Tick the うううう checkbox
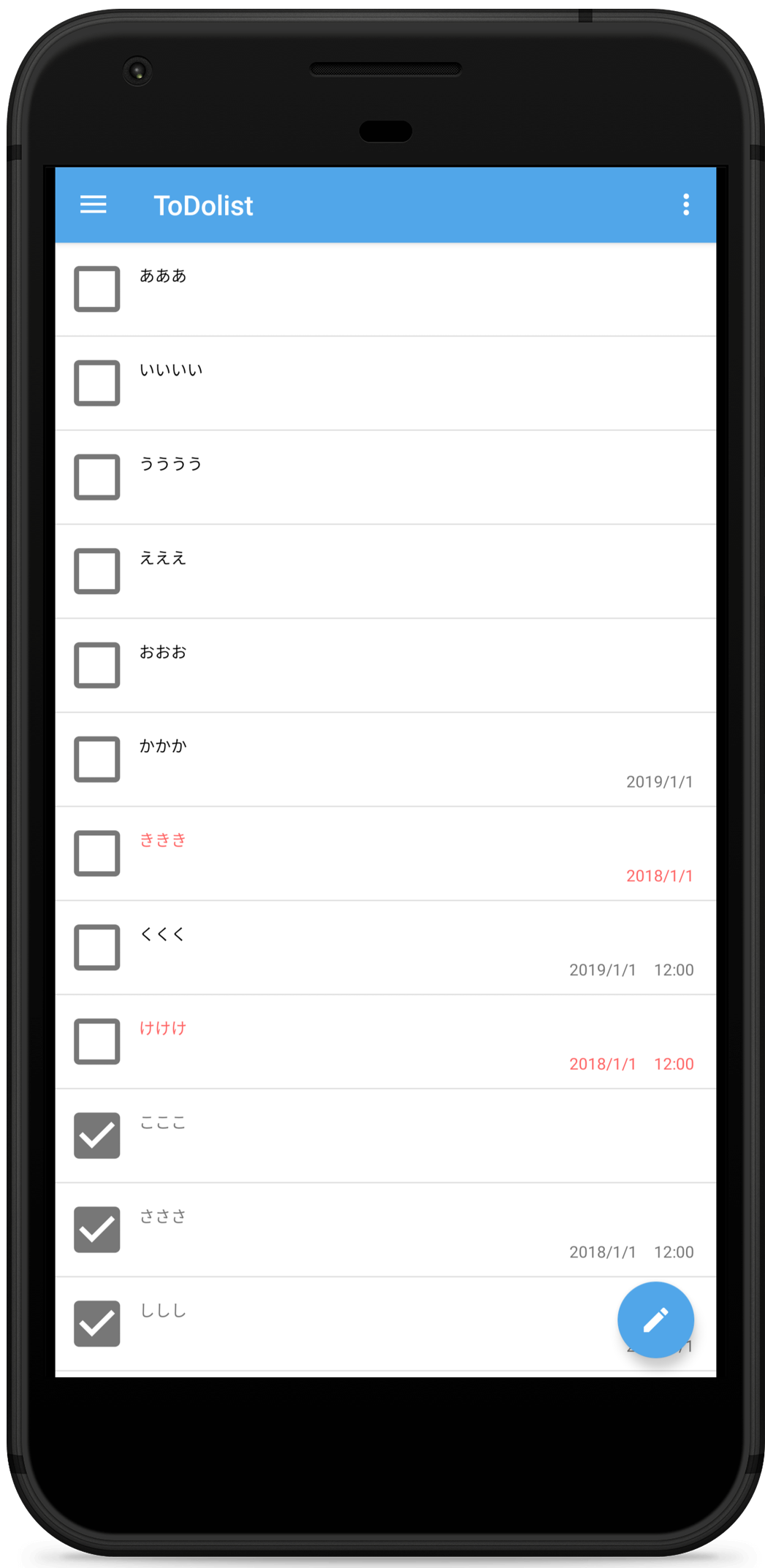 click(x=97, y=477)
